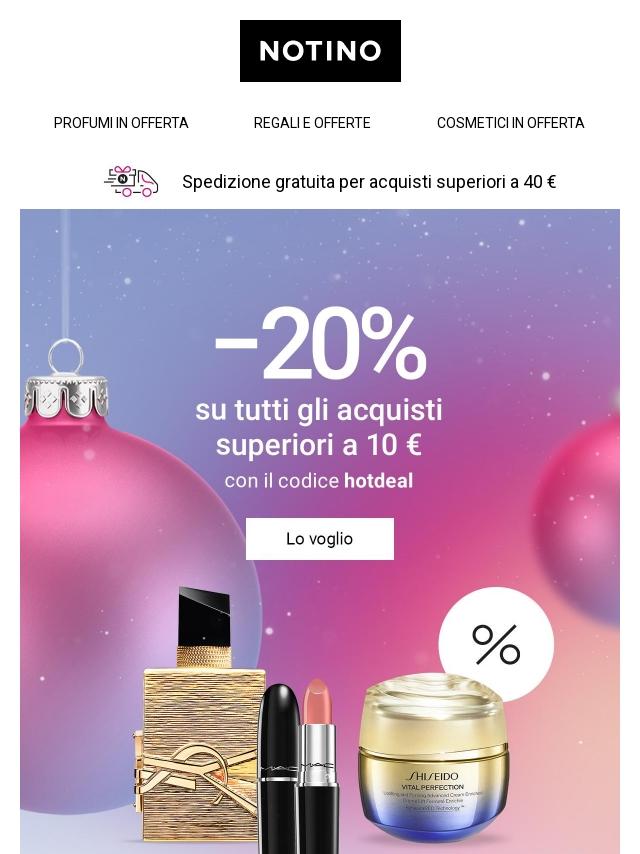Go to Cosmetici in offerta
Screen dimensions: 640x854
(x=510, y=123)
